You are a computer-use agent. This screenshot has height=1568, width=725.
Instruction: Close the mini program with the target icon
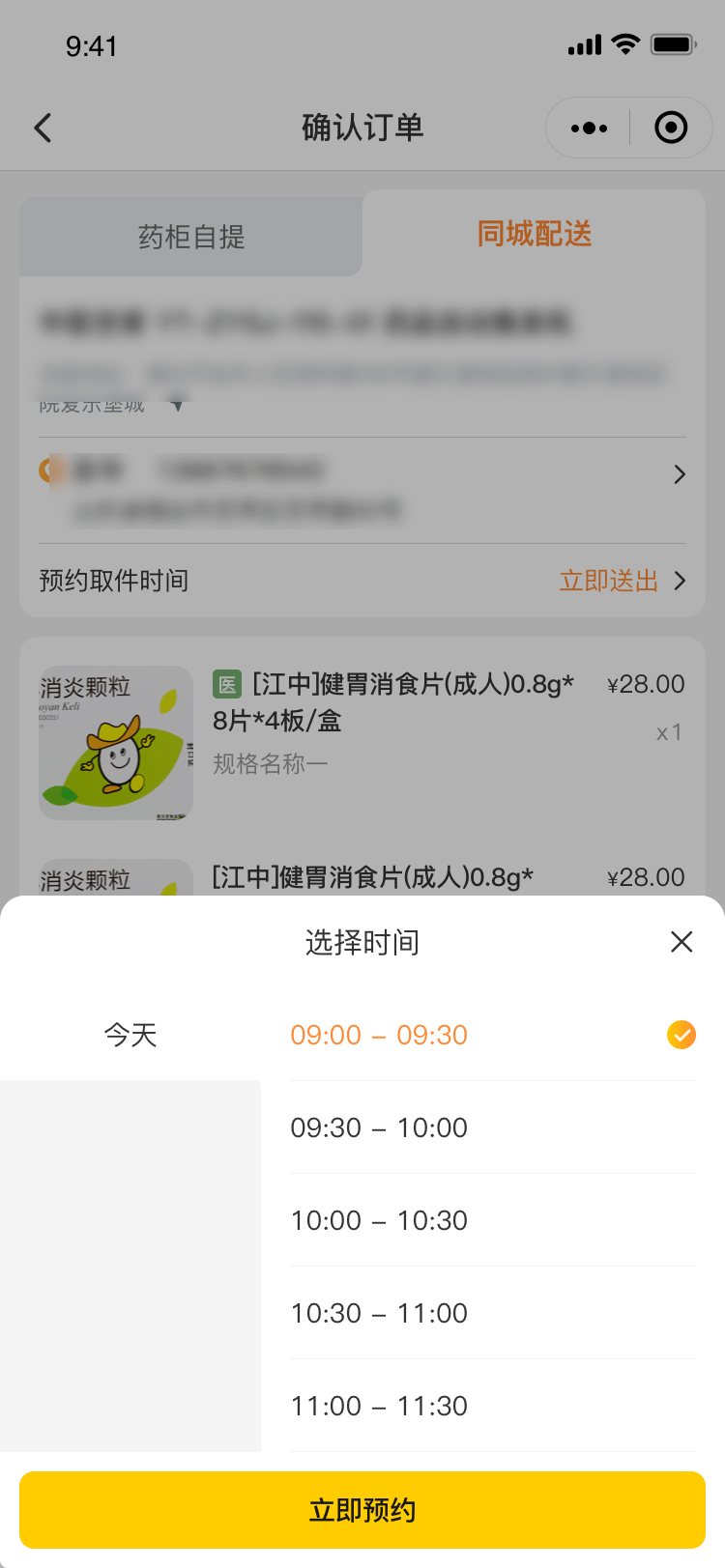(x=671, y=128)
